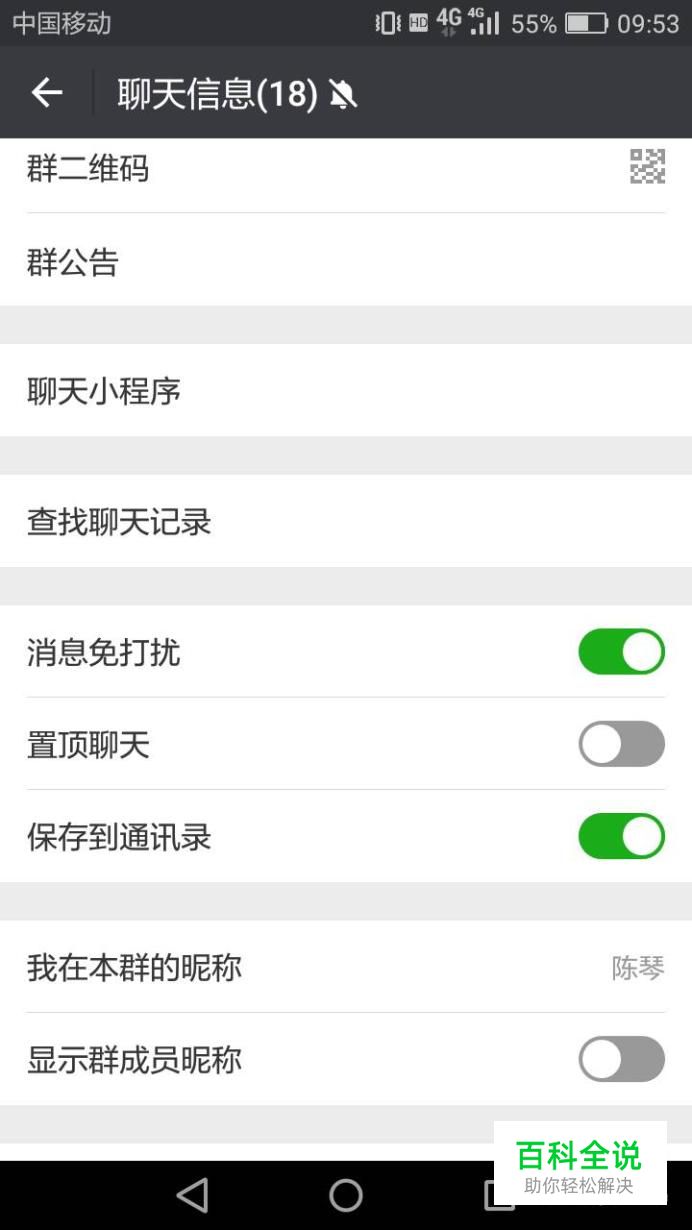
Task: Turn on 显示群成员昵称 switch
Action: (x=621, y=1059)
